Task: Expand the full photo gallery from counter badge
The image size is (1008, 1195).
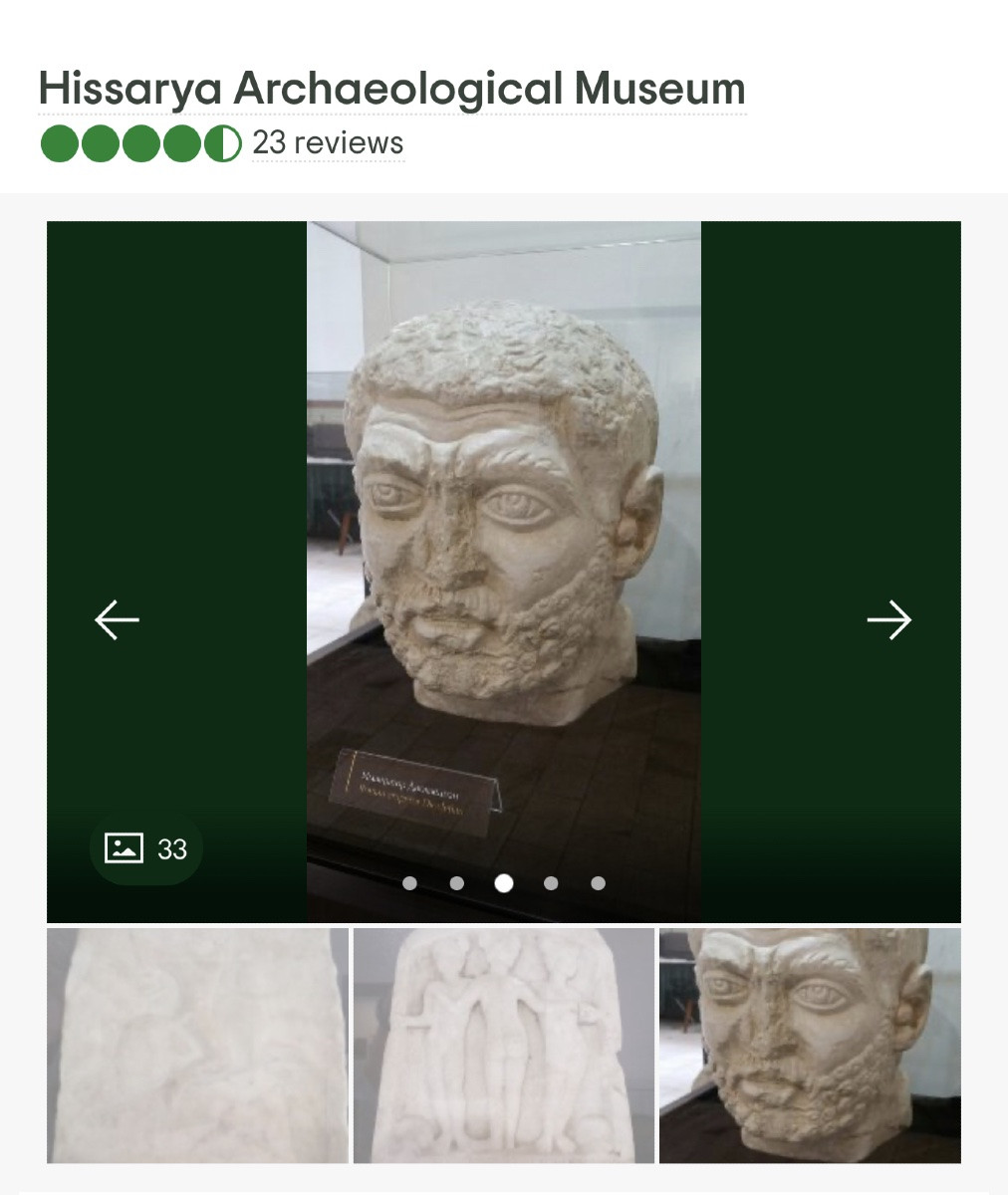Action: point(145,847)
